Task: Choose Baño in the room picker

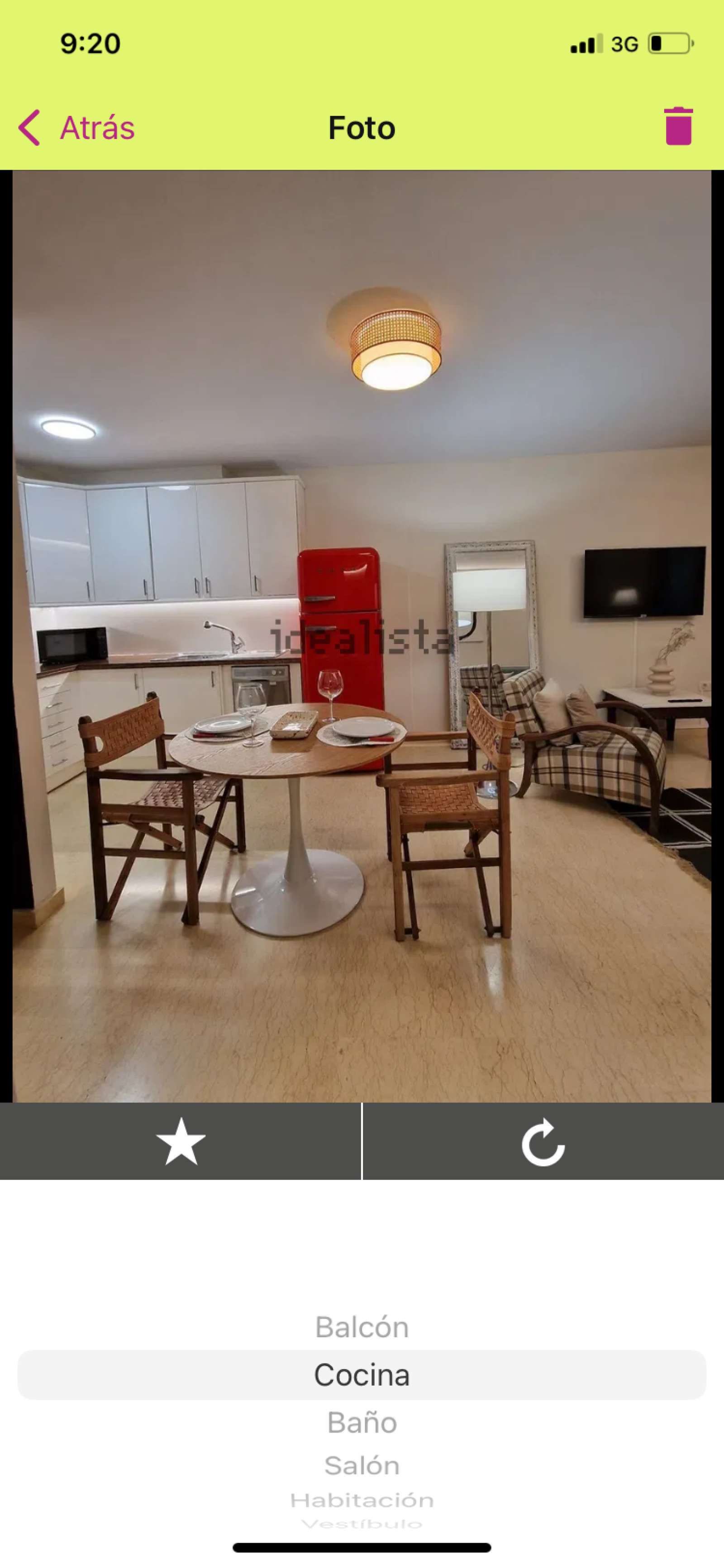Action: [x=362, y=1423]
